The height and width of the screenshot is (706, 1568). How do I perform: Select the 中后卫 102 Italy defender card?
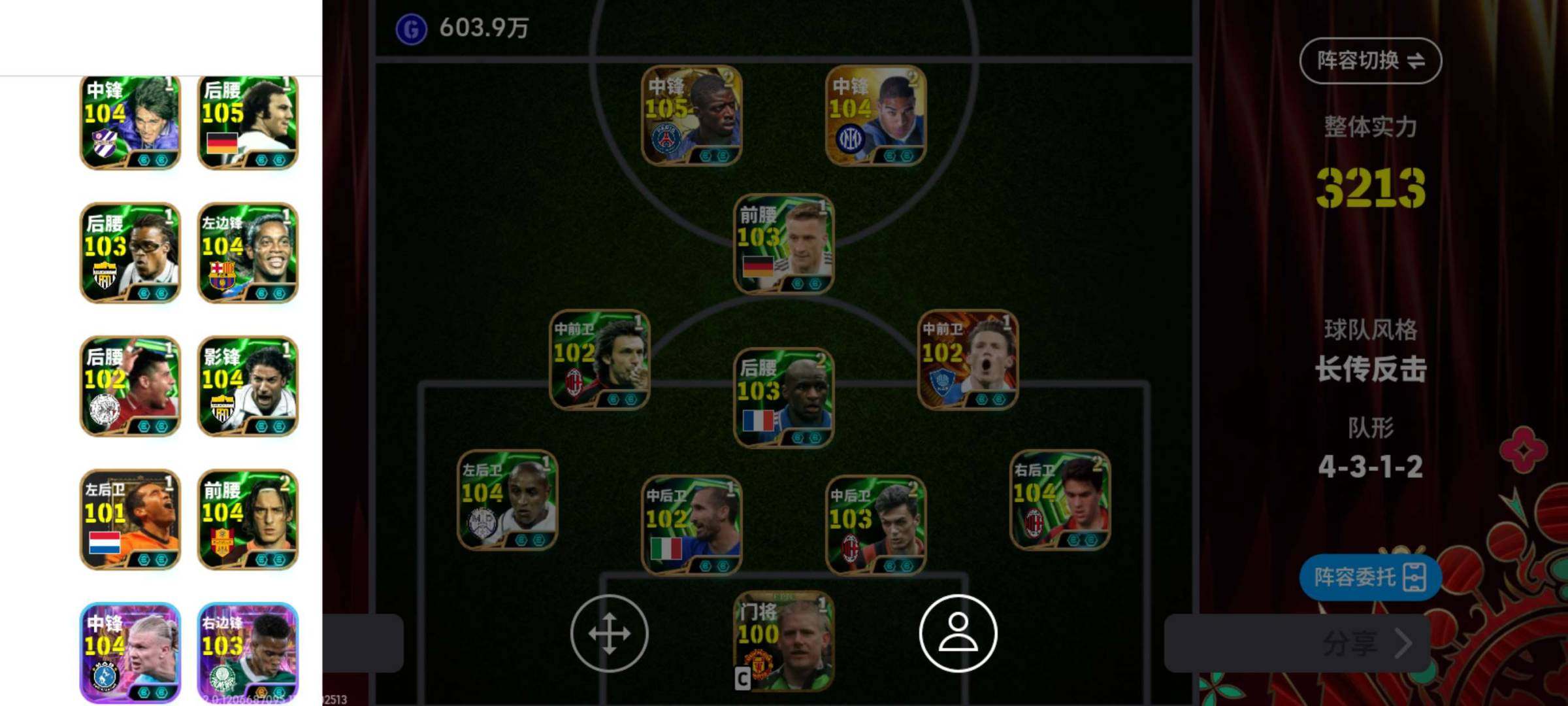point(691,525)
